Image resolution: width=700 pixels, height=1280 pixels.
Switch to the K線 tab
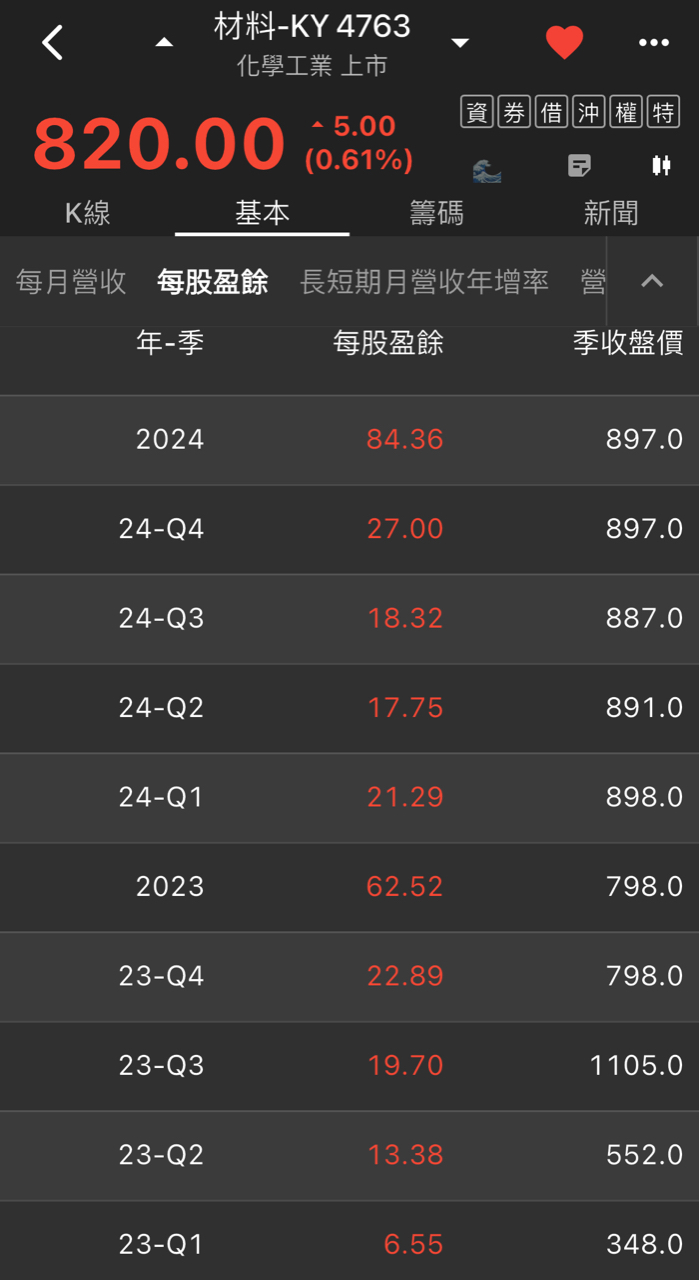[x=88, y=213]
